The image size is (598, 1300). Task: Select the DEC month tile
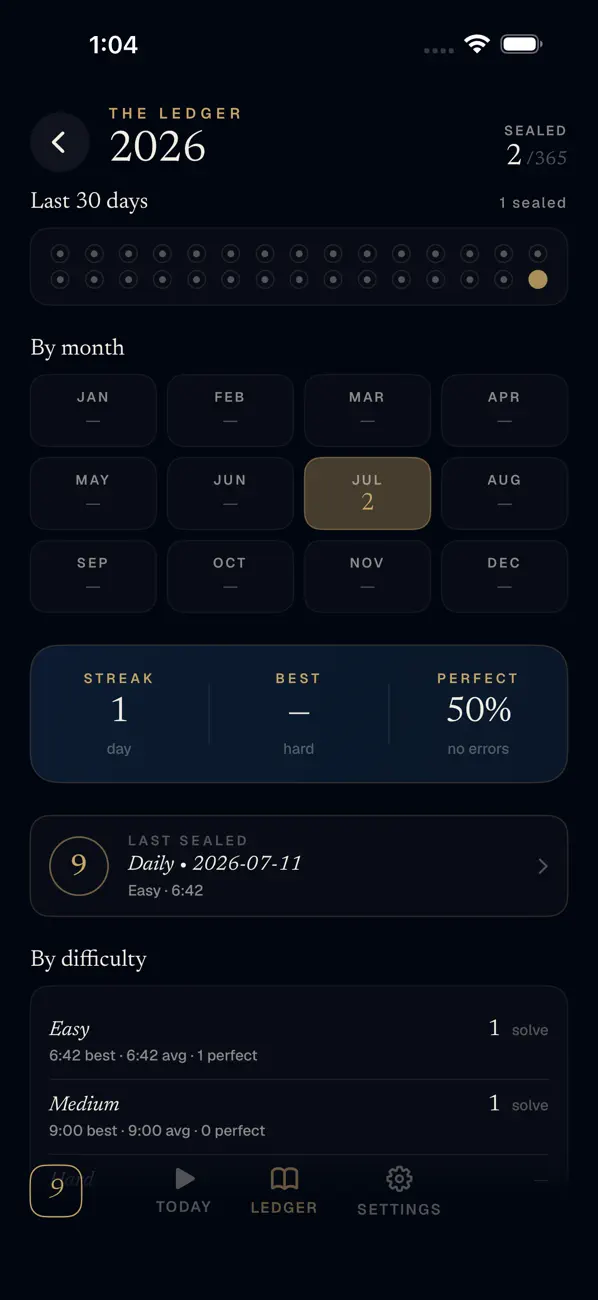[504, 576]
